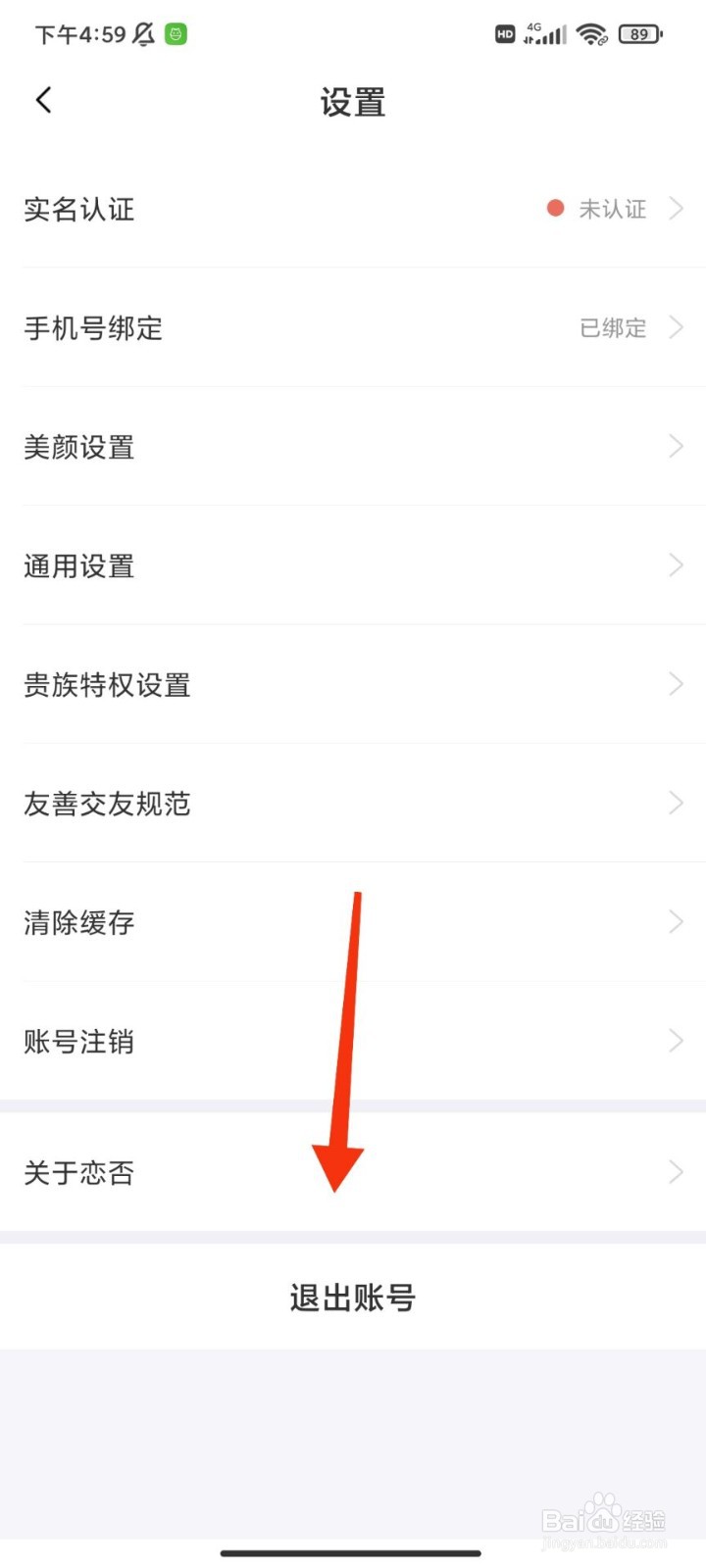706x1568 pixels.
Task: Tap the 已绑定 bound status text
Action: (x=613, y=327)
